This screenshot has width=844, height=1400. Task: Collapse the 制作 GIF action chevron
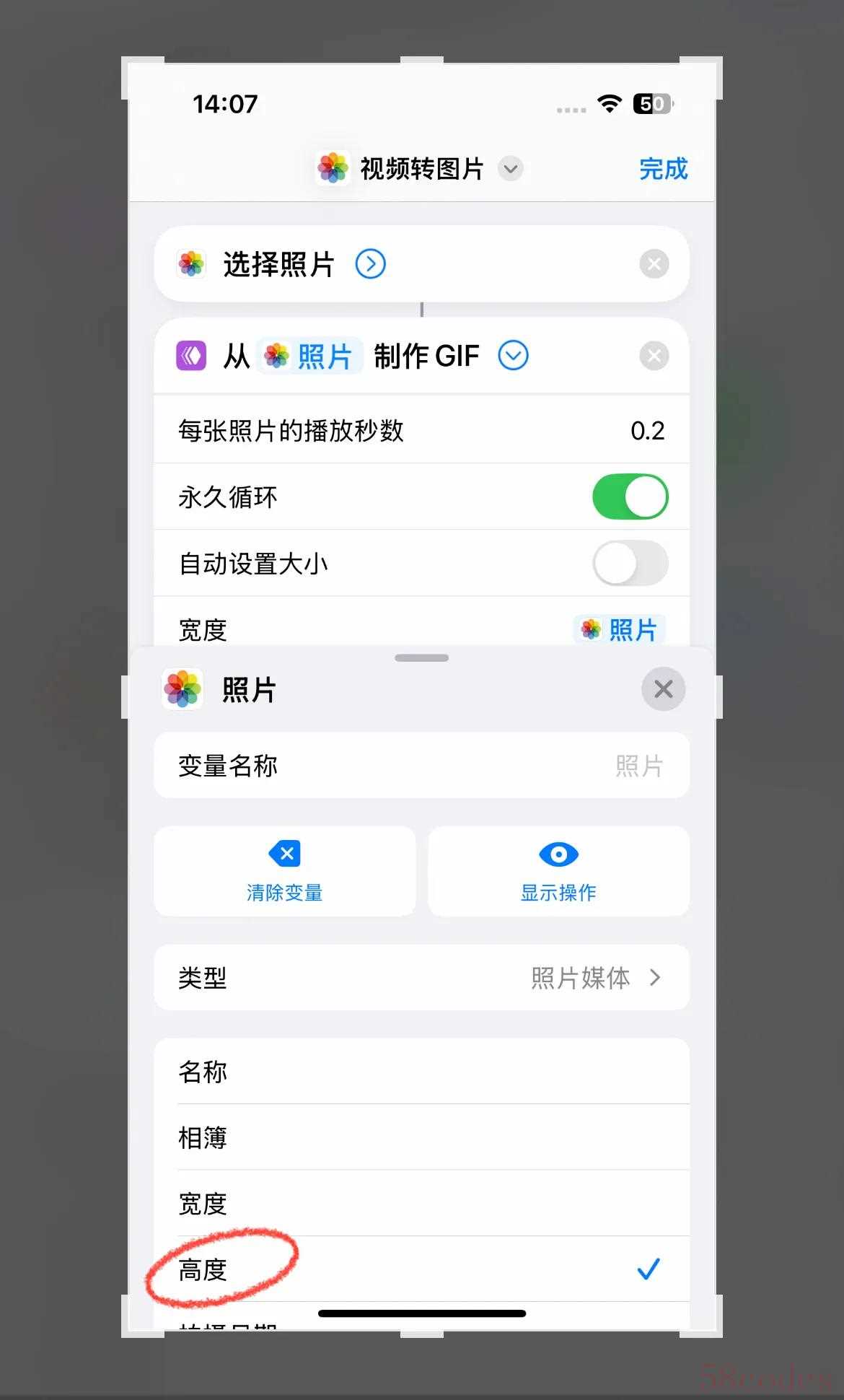point(514,356)
